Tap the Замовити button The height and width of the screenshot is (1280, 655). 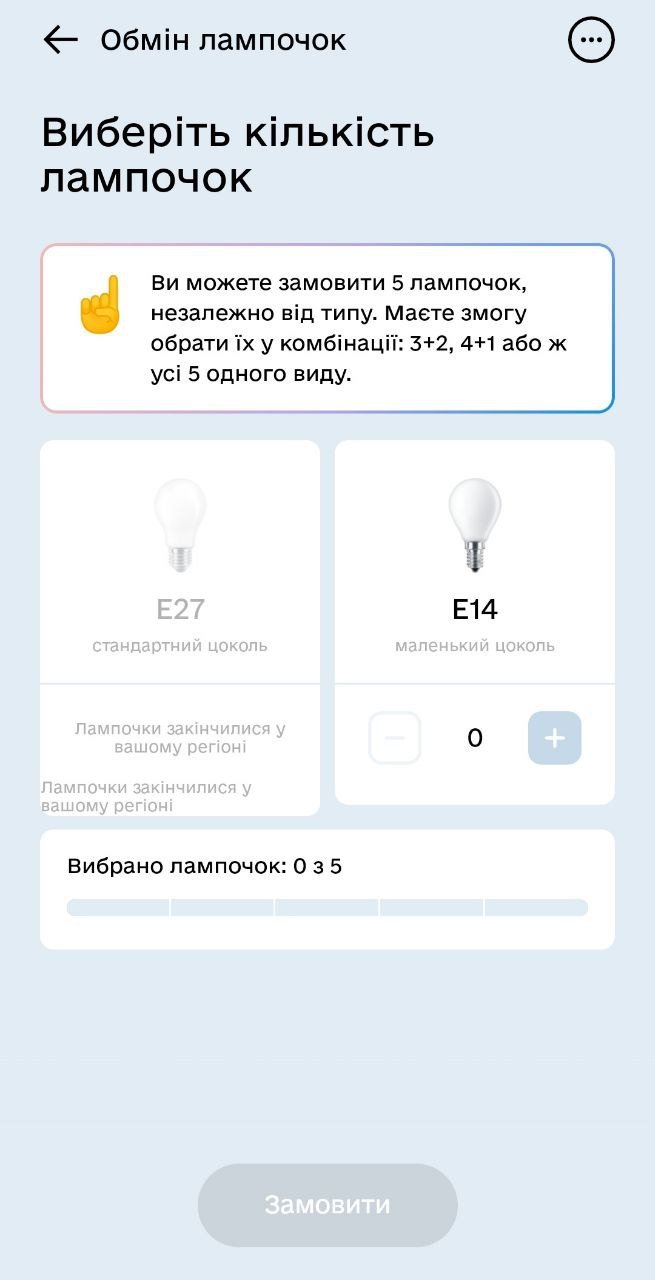327,1205
